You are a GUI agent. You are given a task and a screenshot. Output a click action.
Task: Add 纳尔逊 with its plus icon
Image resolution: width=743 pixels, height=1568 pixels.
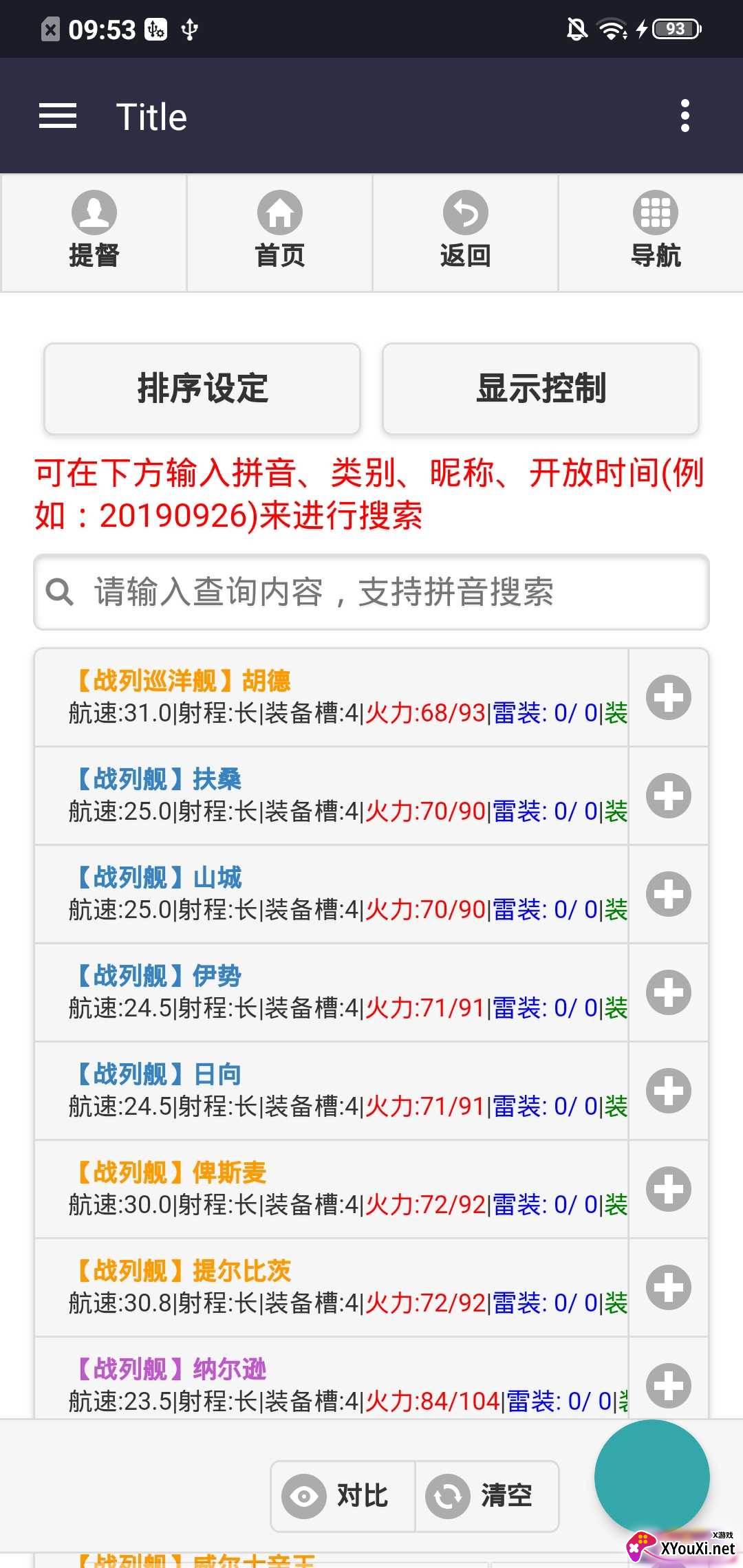pyautogui.click(x=668, y=1384)
